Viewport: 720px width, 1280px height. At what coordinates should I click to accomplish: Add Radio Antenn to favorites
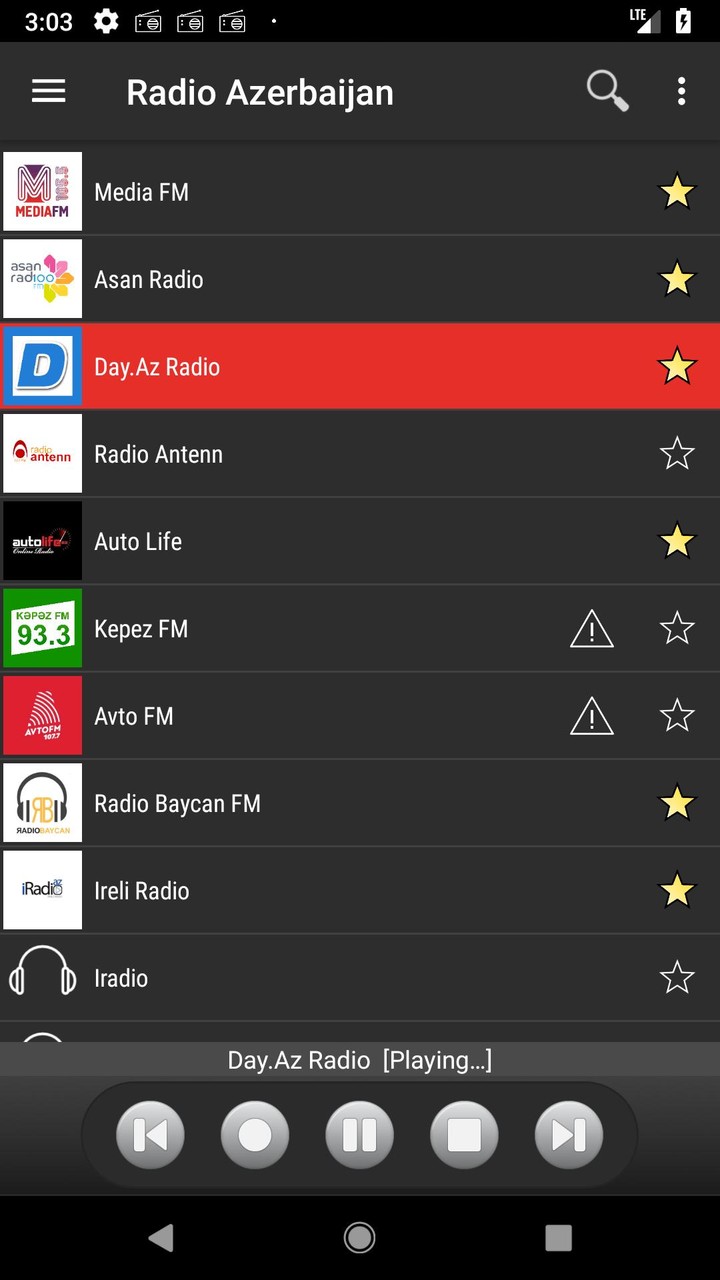tap(677, 453)
